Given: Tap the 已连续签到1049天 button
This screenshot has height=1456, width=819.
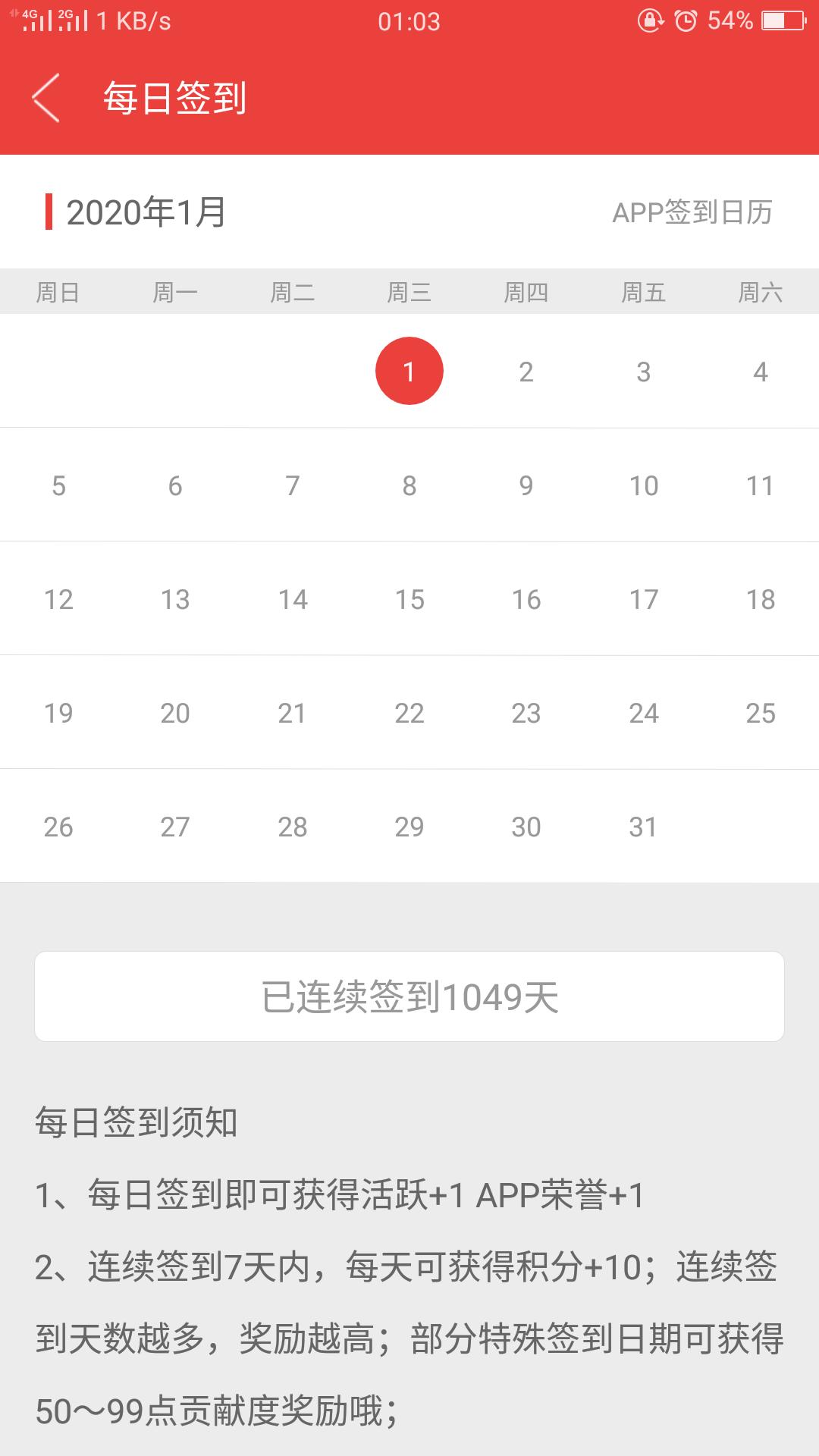Looking at the screenshot, I should pos(409,996).
